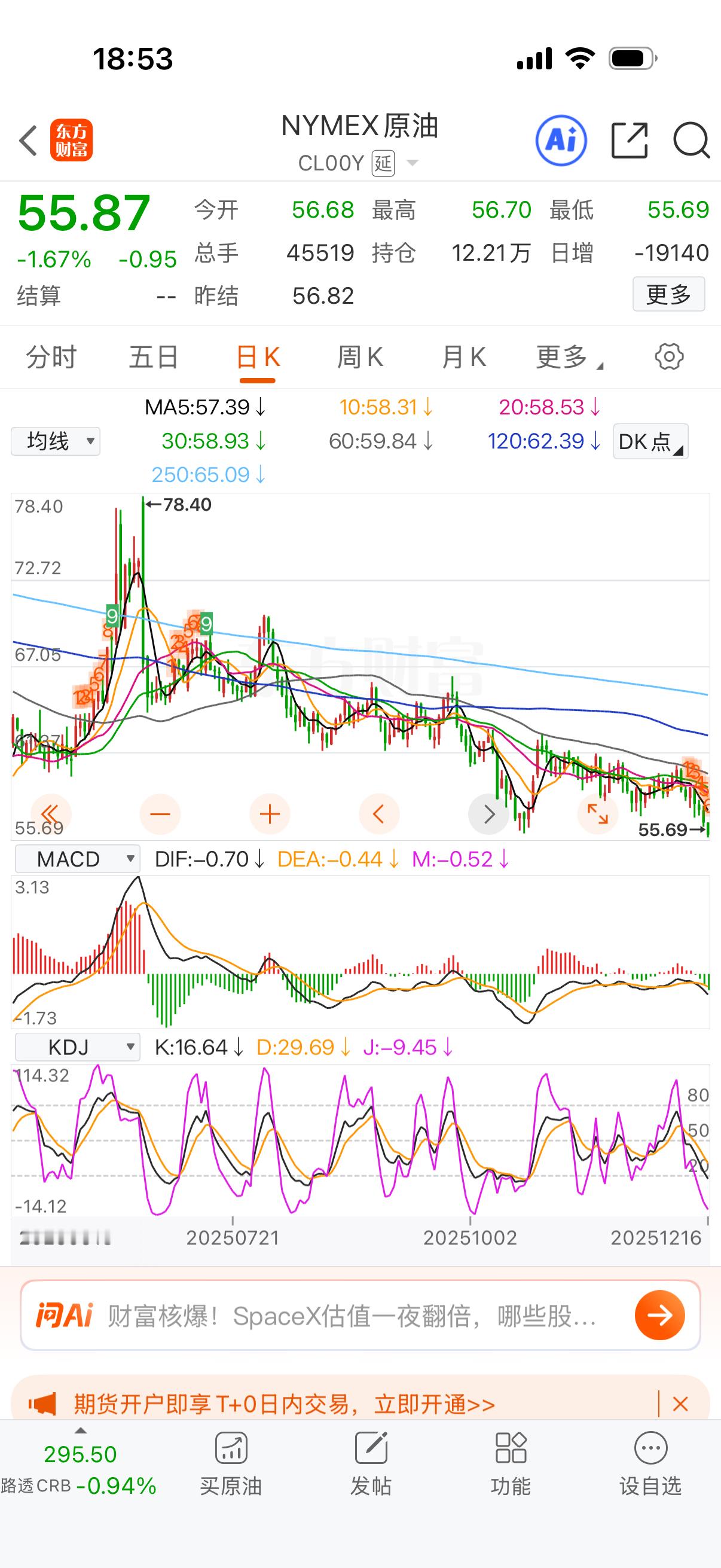Open the AI assistant
721x1568 pixels.
560,139
